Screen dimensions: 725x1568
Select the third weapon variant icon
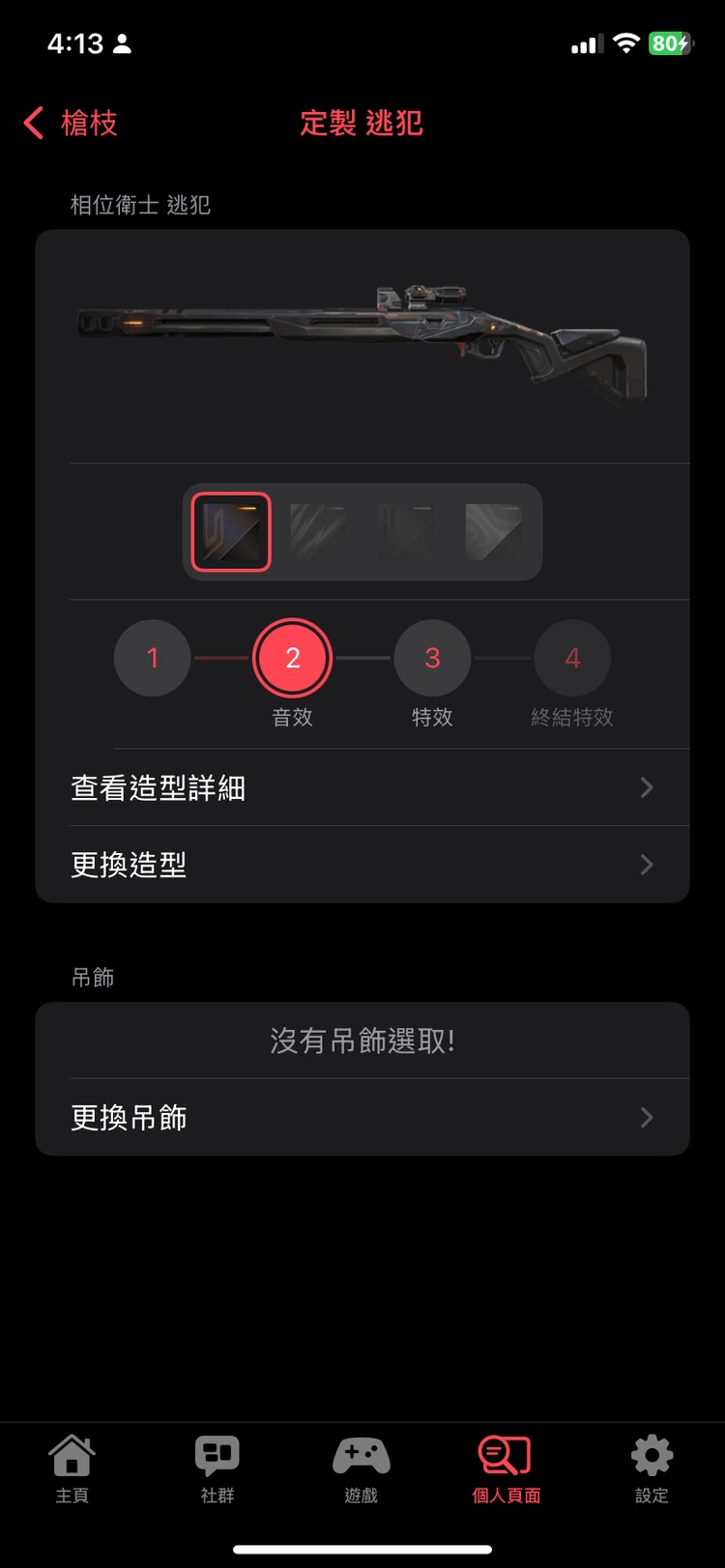coord(408,532)
